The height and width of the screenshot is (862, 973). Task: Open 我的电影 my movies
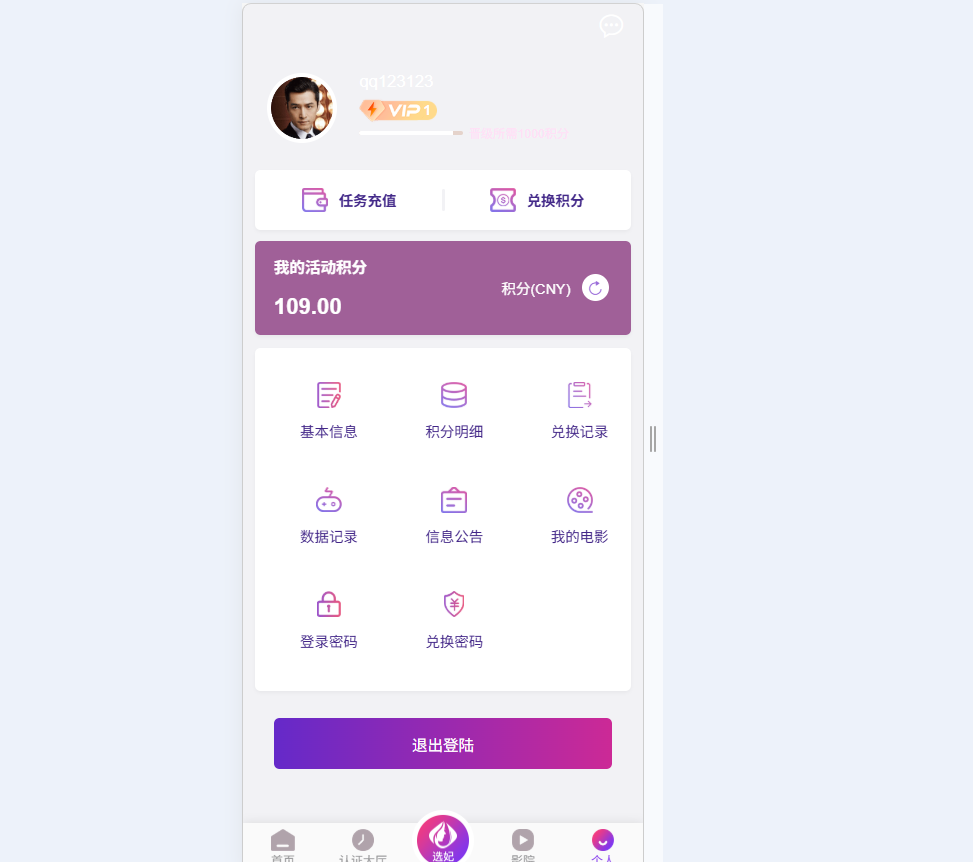click(x=580, y=515)
